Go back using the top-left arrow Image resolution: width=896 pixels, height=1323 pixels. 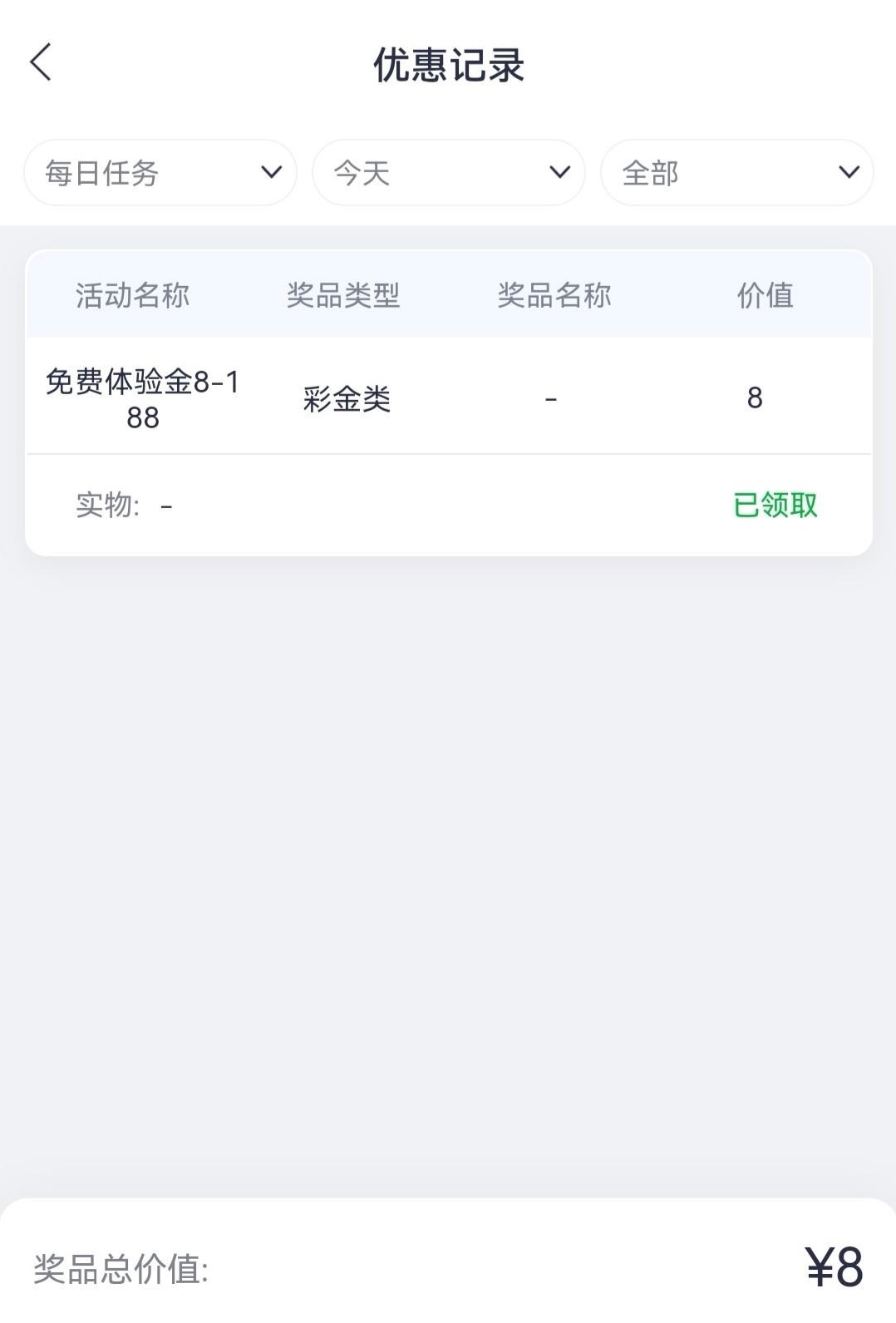[x=41, y=62]
